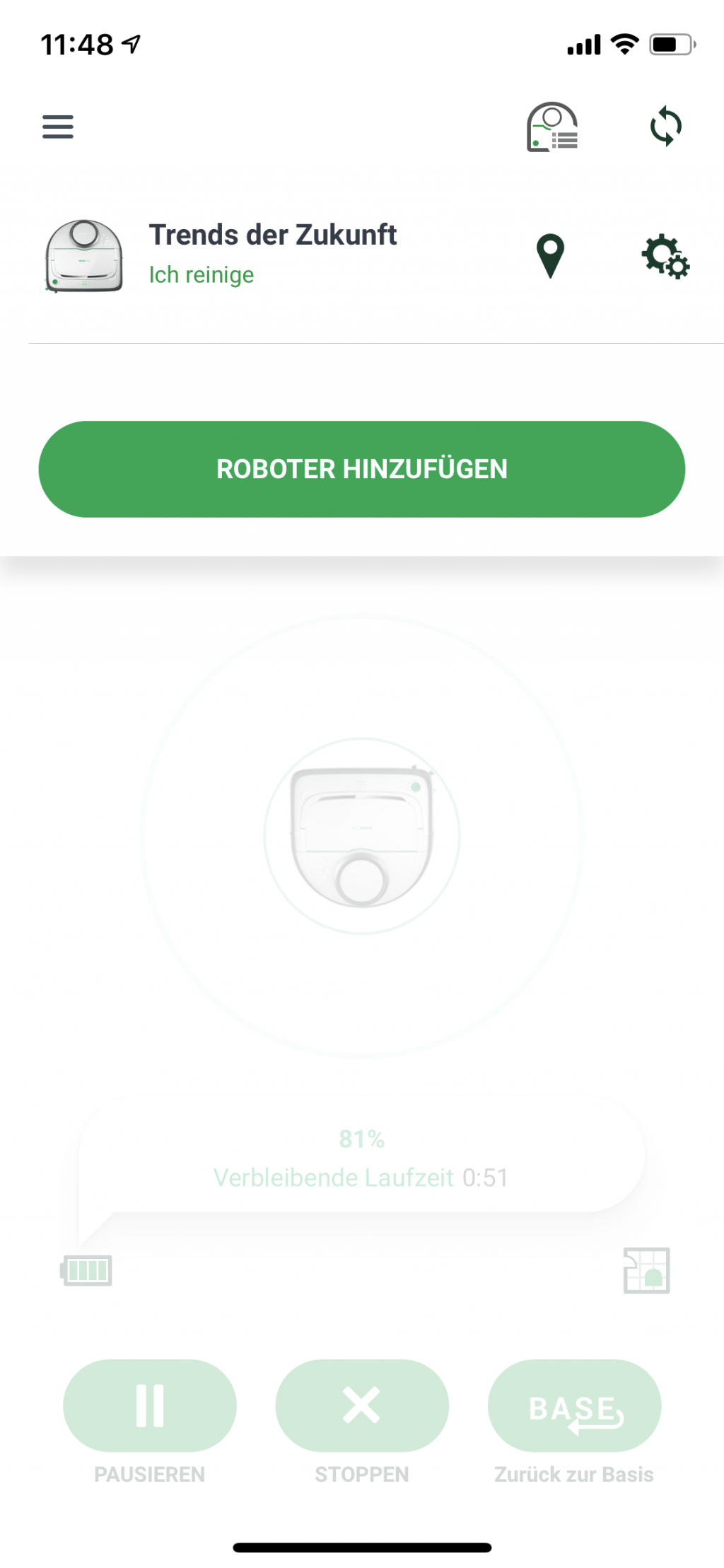
Task: Tap the refresh sync icon
Action: click(x=665, y=127)
